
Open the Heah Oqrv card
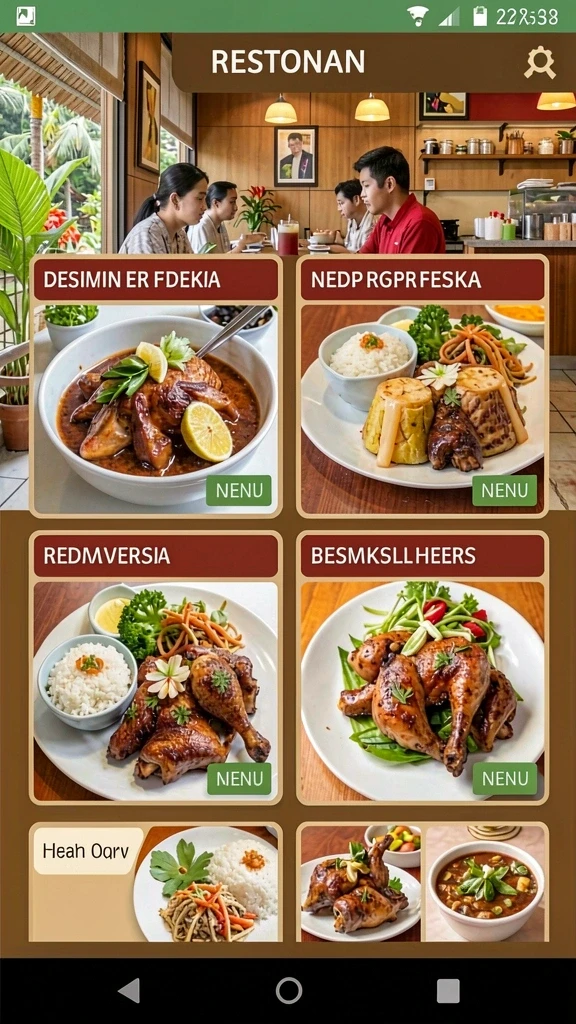click(x=156, y=883)
